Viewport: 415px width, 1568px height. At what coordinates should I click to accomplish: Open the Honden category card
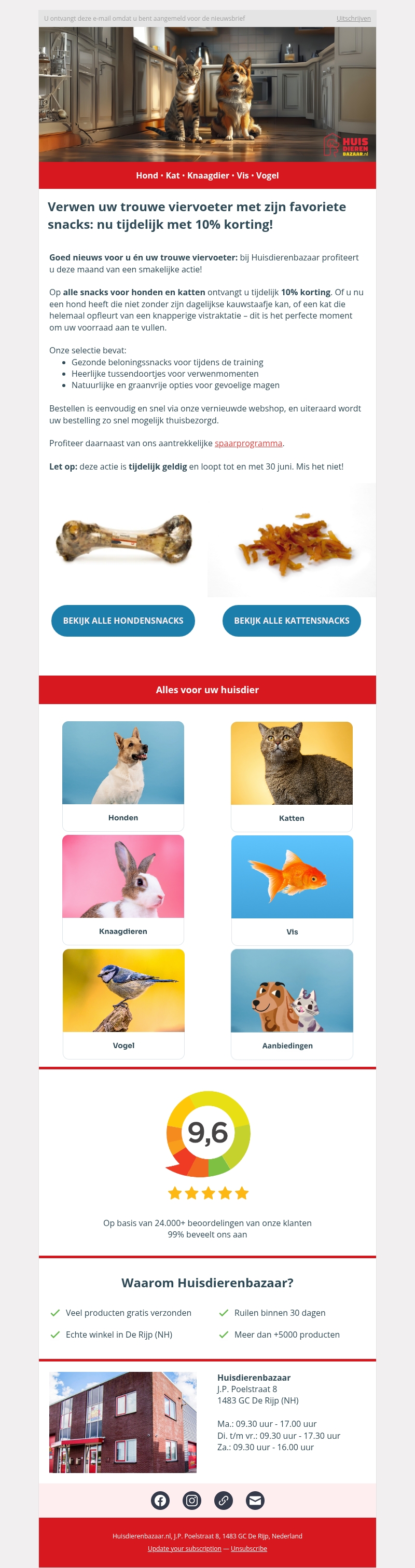click(123, 776)
